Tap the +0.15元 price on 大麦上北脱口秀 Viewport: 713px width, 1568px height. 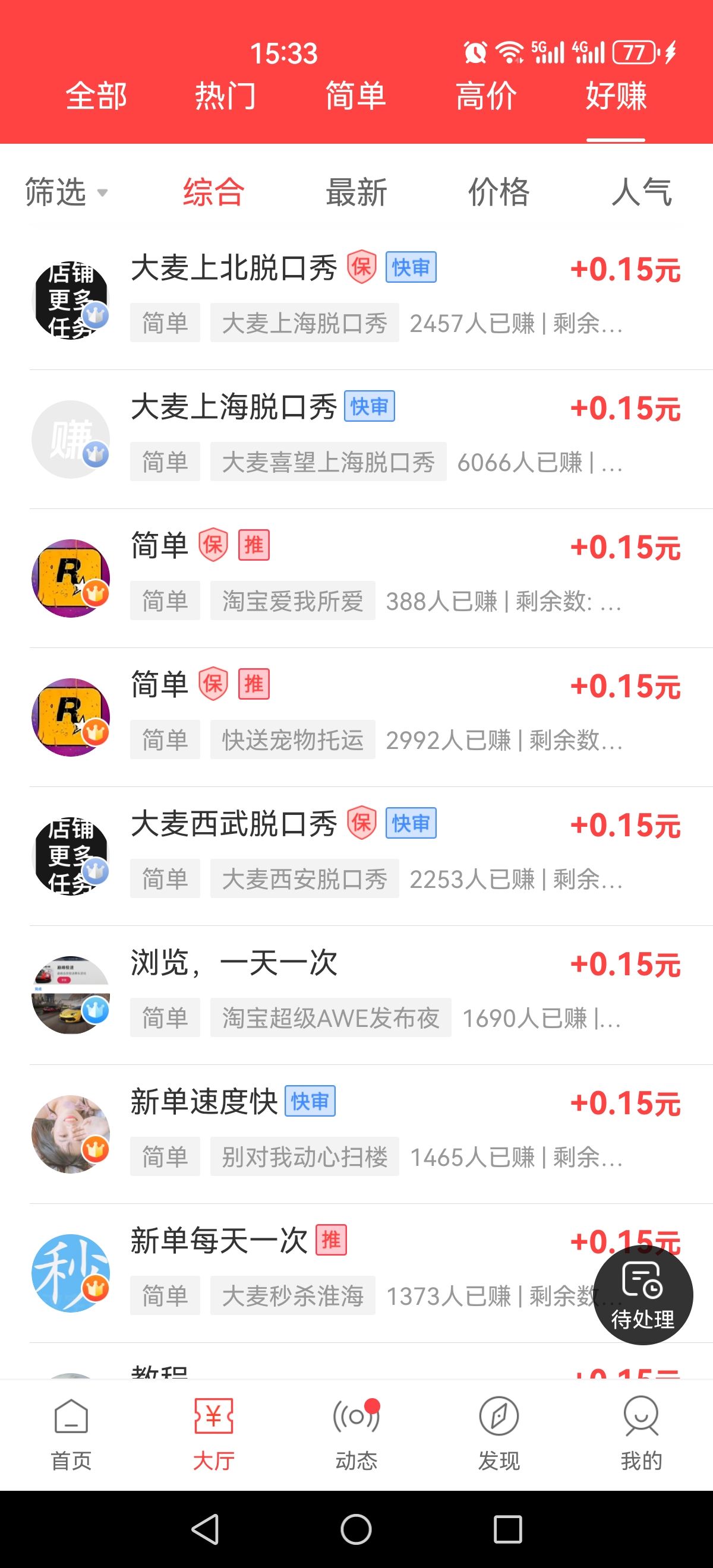point(627,270)
